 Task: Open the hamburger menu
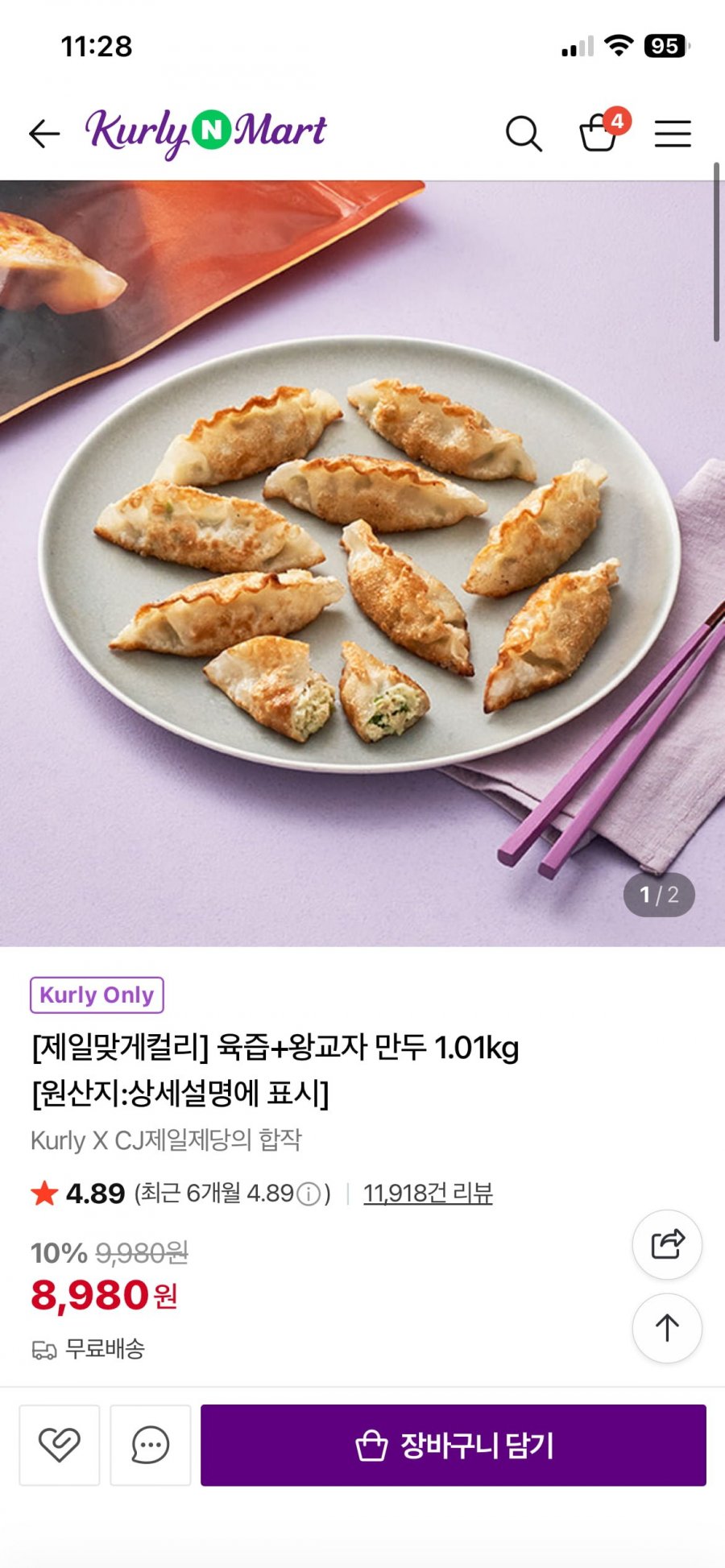point(673,134)
